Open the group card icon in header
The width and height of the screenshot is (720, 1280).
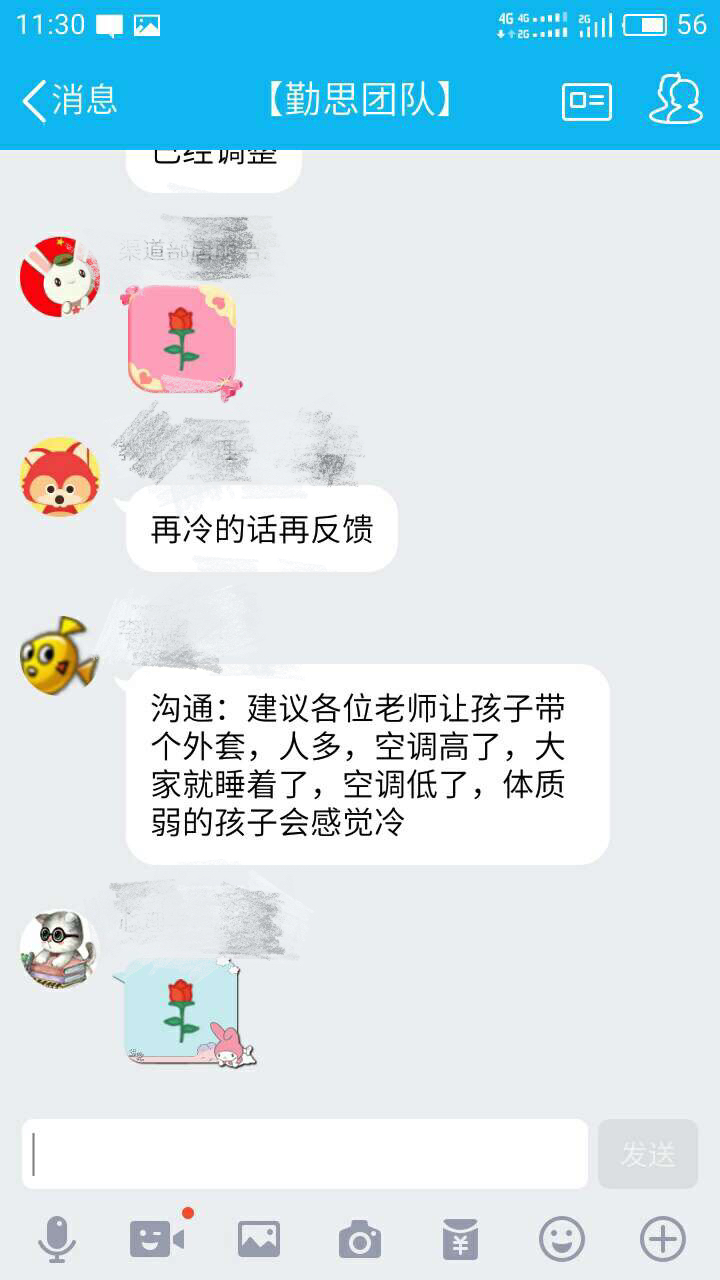587,101
